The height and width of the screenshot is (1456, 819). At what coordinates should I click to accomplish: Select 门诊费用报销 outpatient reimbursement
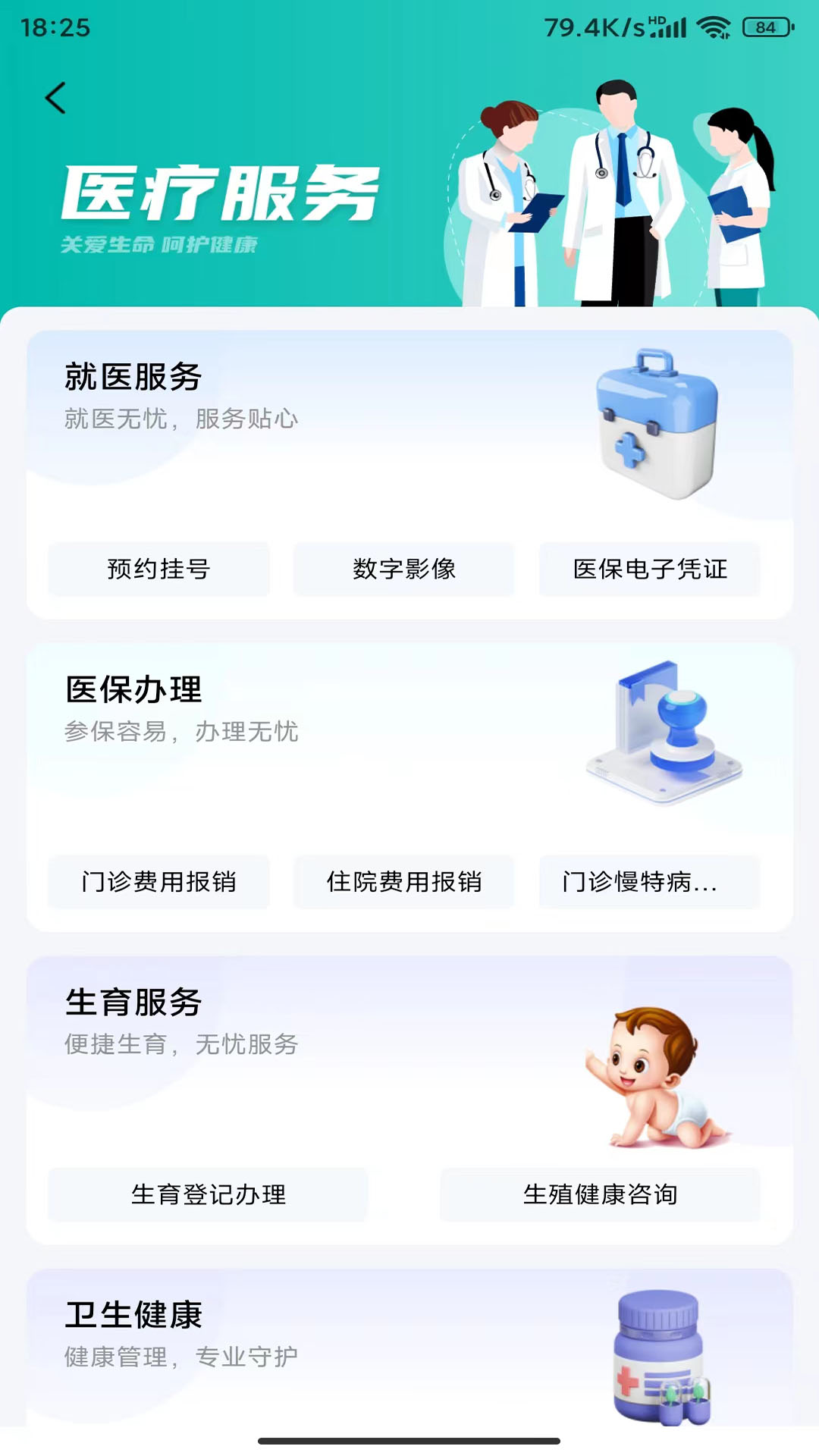(159, 882)
